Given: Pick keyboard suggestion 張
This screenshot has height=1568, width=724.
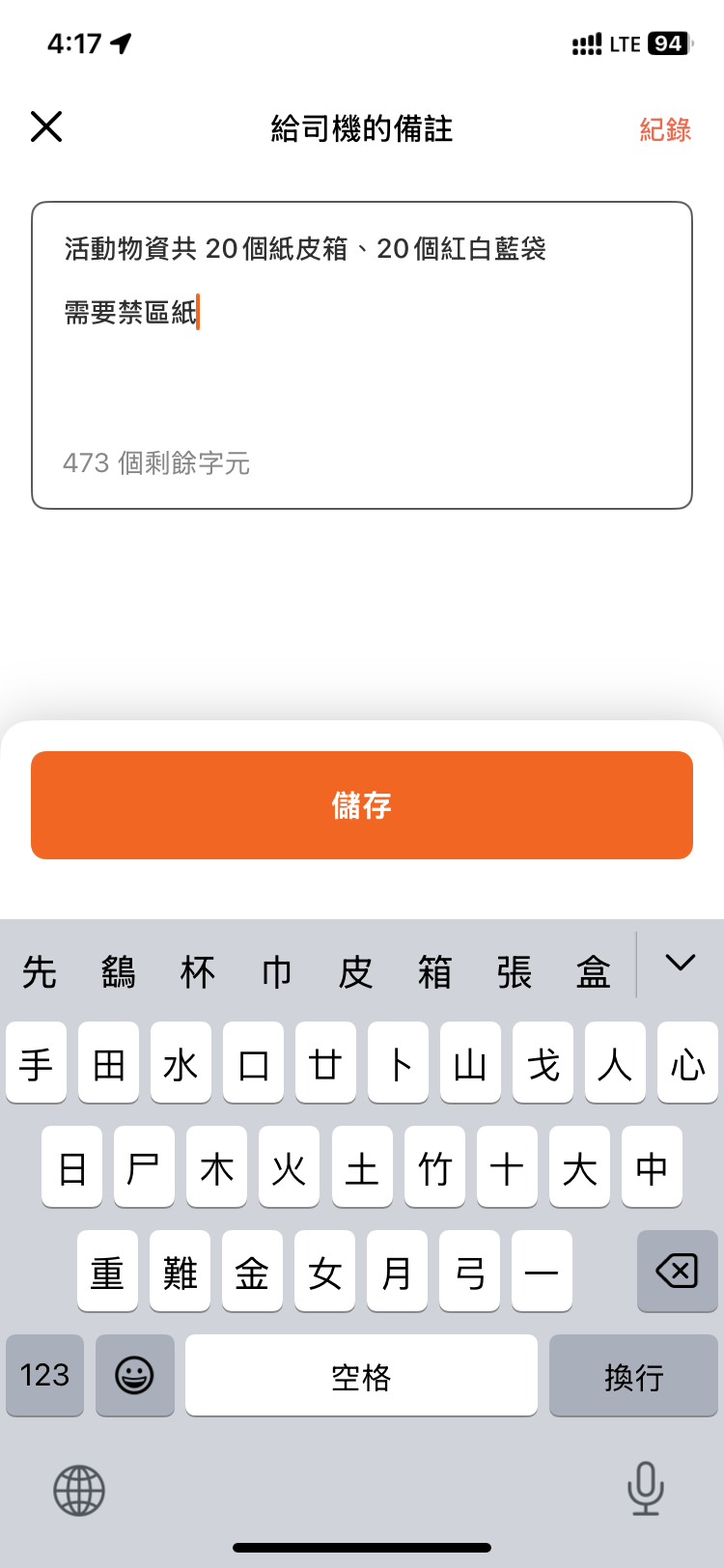Looking at the screenshot, I should pos(514,971).
